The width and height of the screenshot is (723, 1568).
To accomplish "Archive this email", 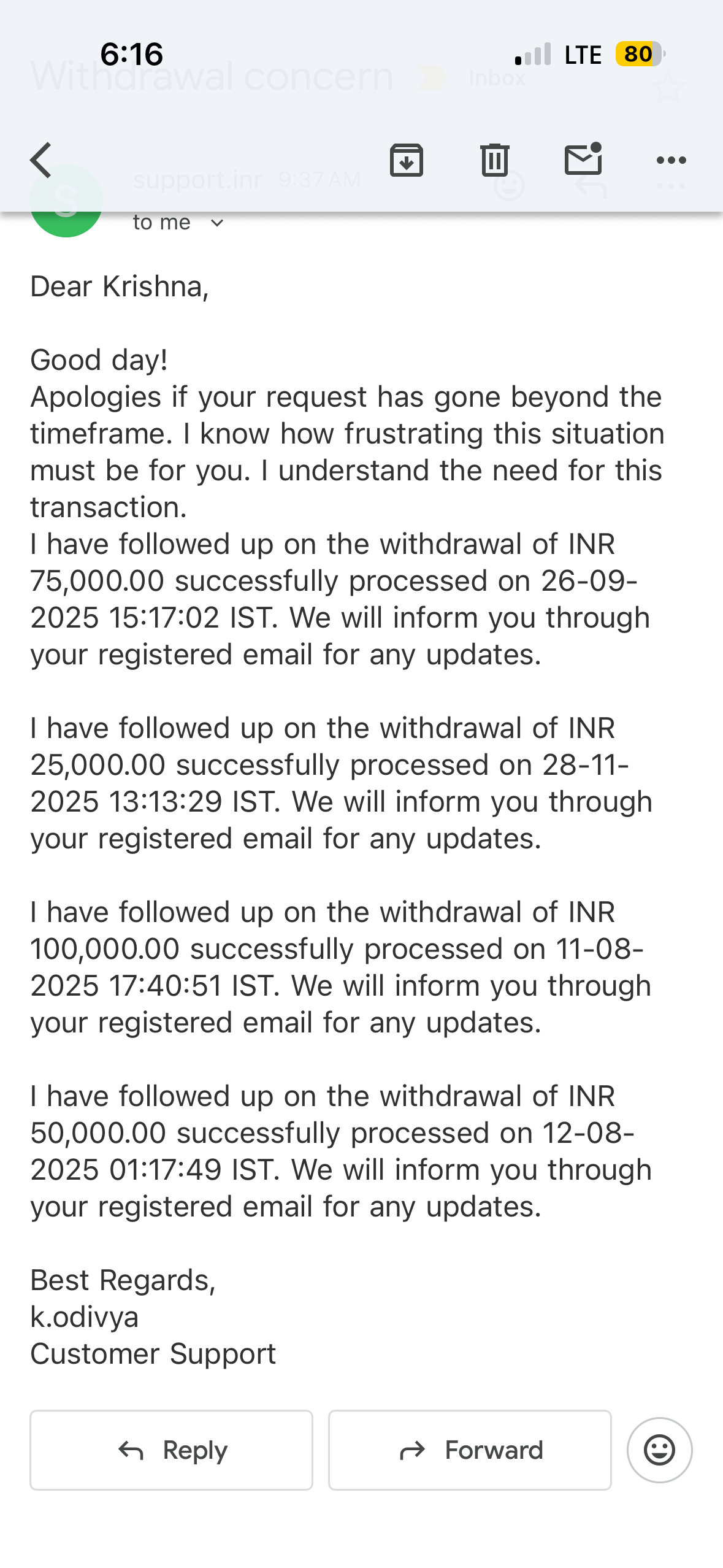I will 407,161.
